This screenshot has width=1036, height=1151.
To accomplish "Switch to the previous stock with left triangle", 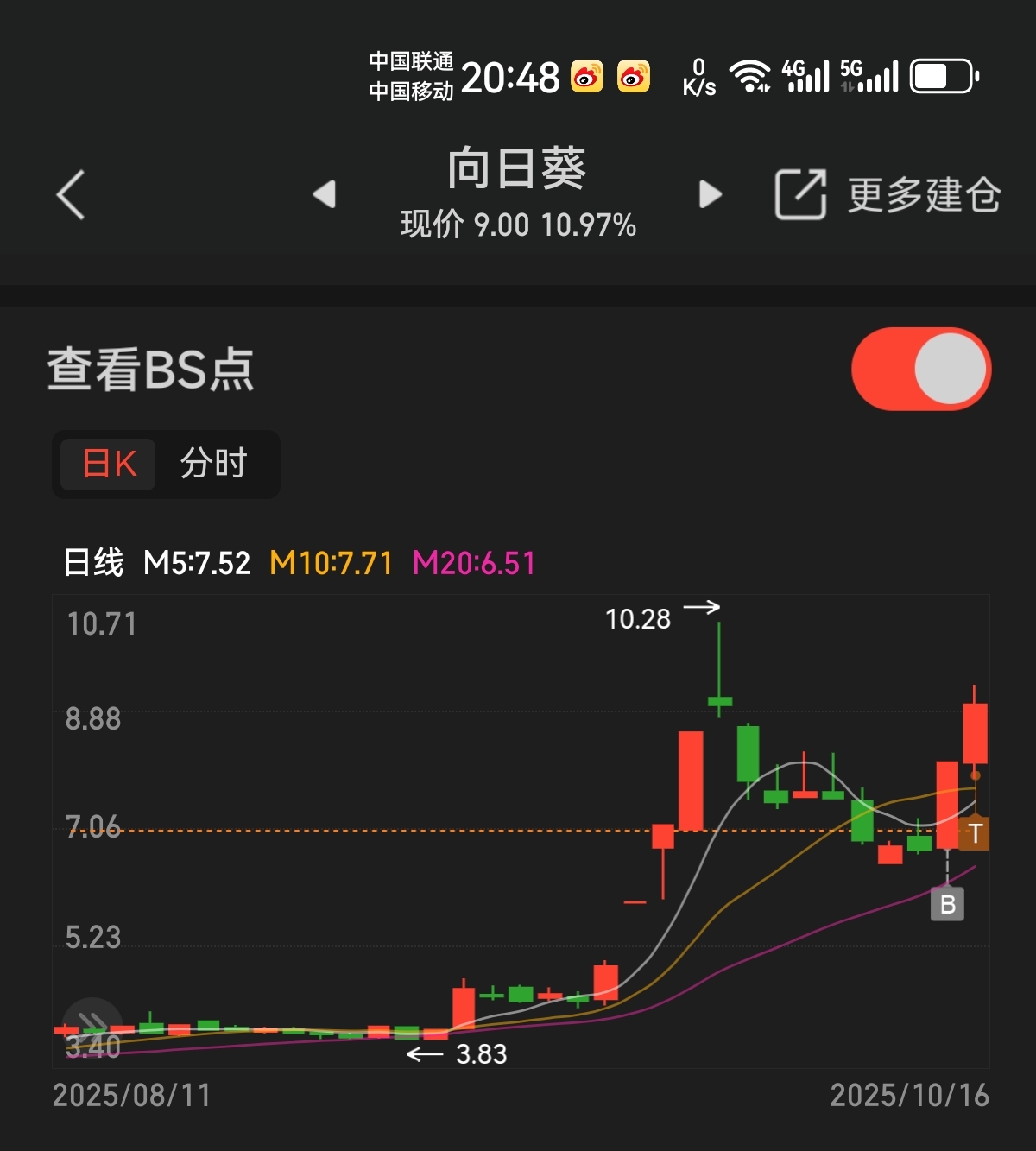I will [324, 194].
